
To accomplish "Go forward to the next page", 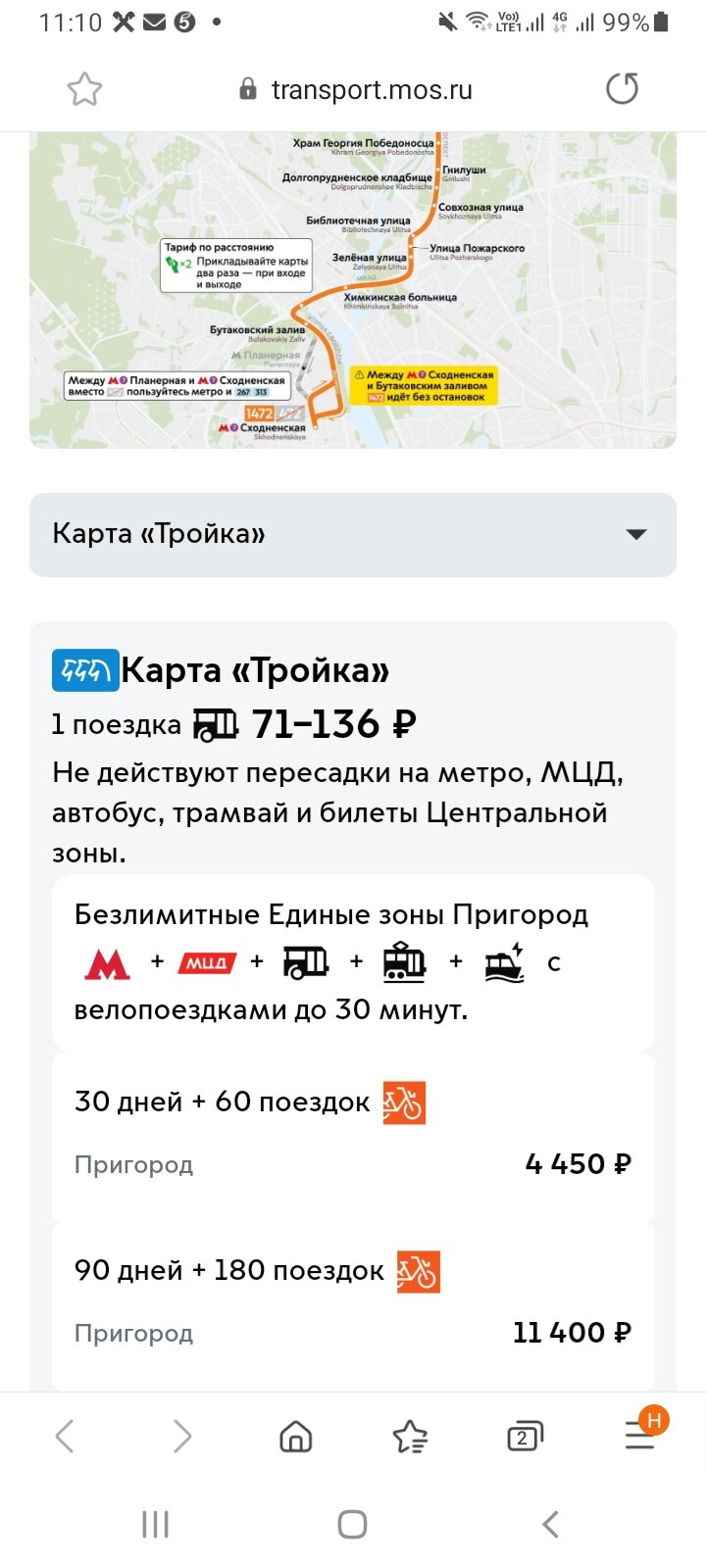I will pyautogui.click(x=181, y=1437).
